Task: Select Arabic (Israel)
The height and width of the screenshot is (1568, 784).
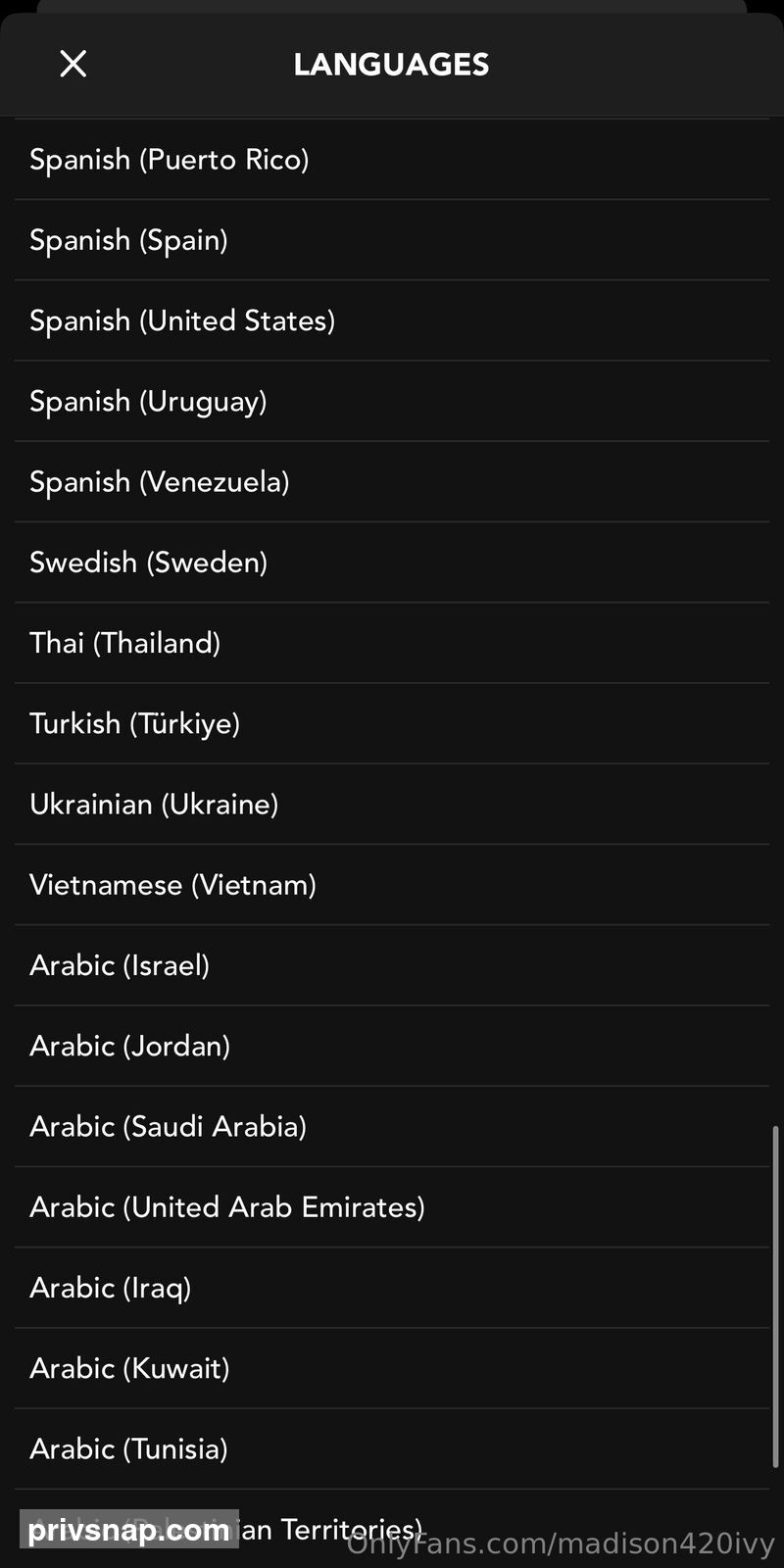Action: (x=392, y=965)
